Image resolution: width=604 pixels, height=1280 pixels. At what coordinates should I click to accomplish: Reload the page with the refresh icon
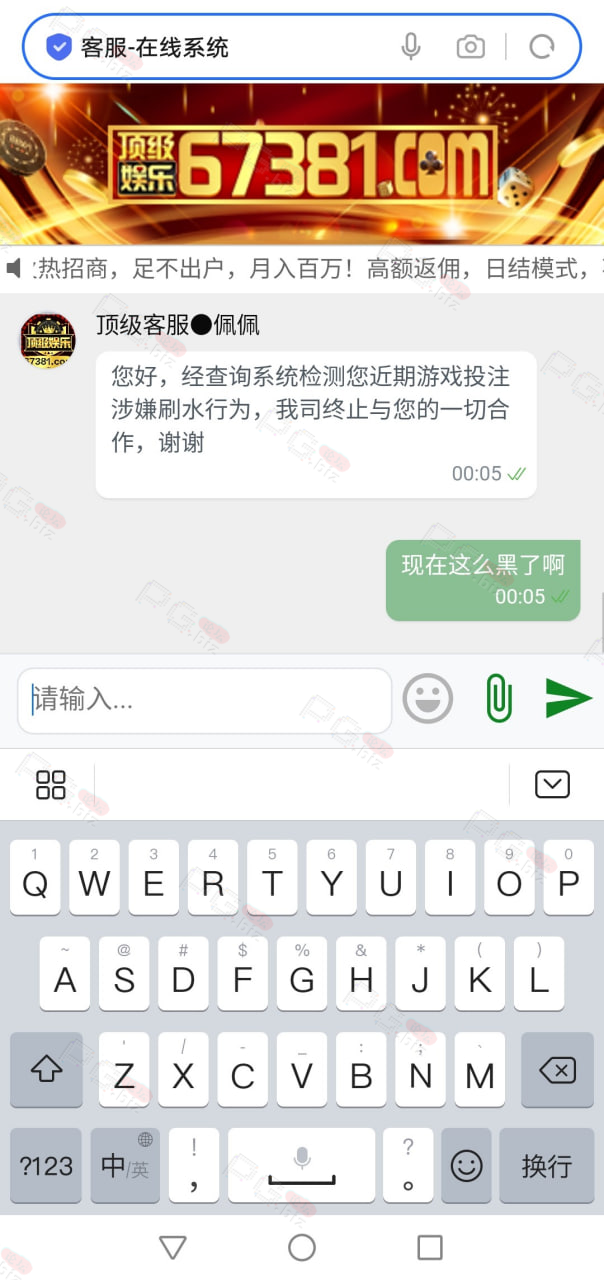541,47
